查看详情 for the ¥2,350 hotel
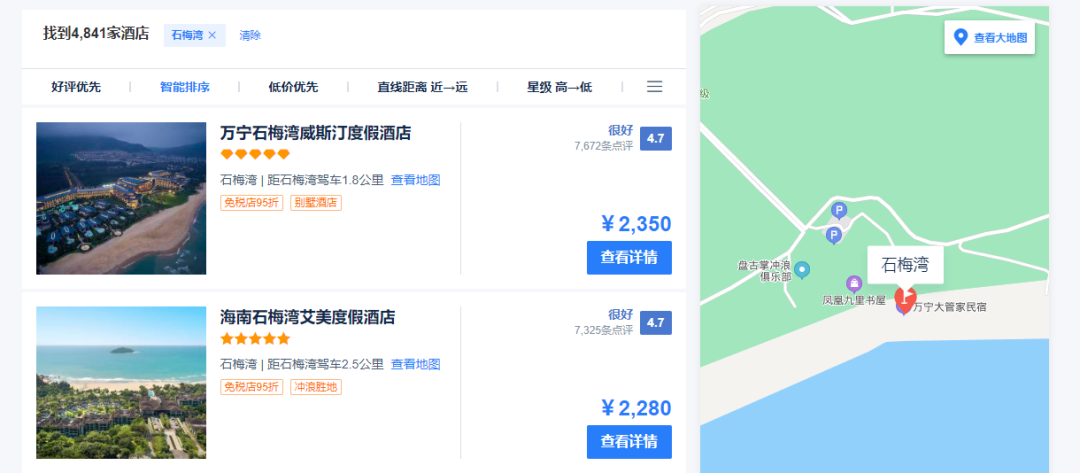 pos(629,257)
